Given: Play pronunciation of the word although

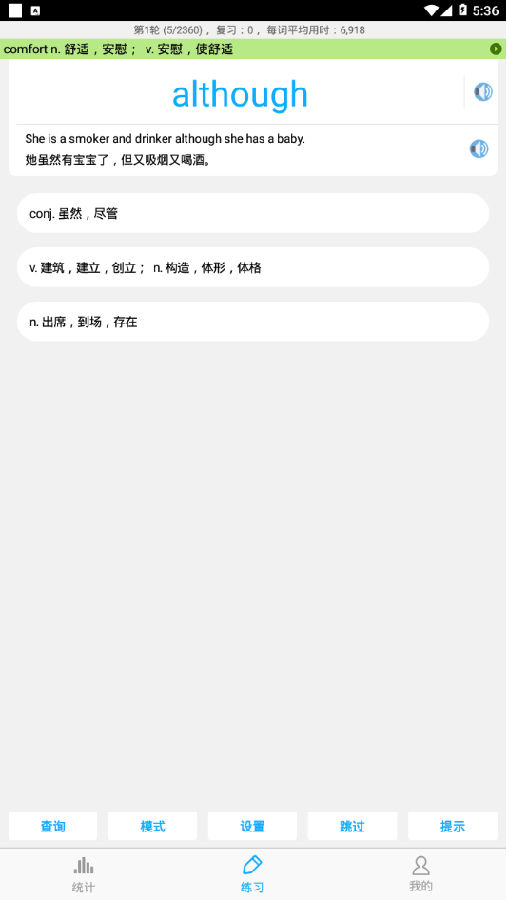Looking at the screenshot, I should click(x=483, y=92).
